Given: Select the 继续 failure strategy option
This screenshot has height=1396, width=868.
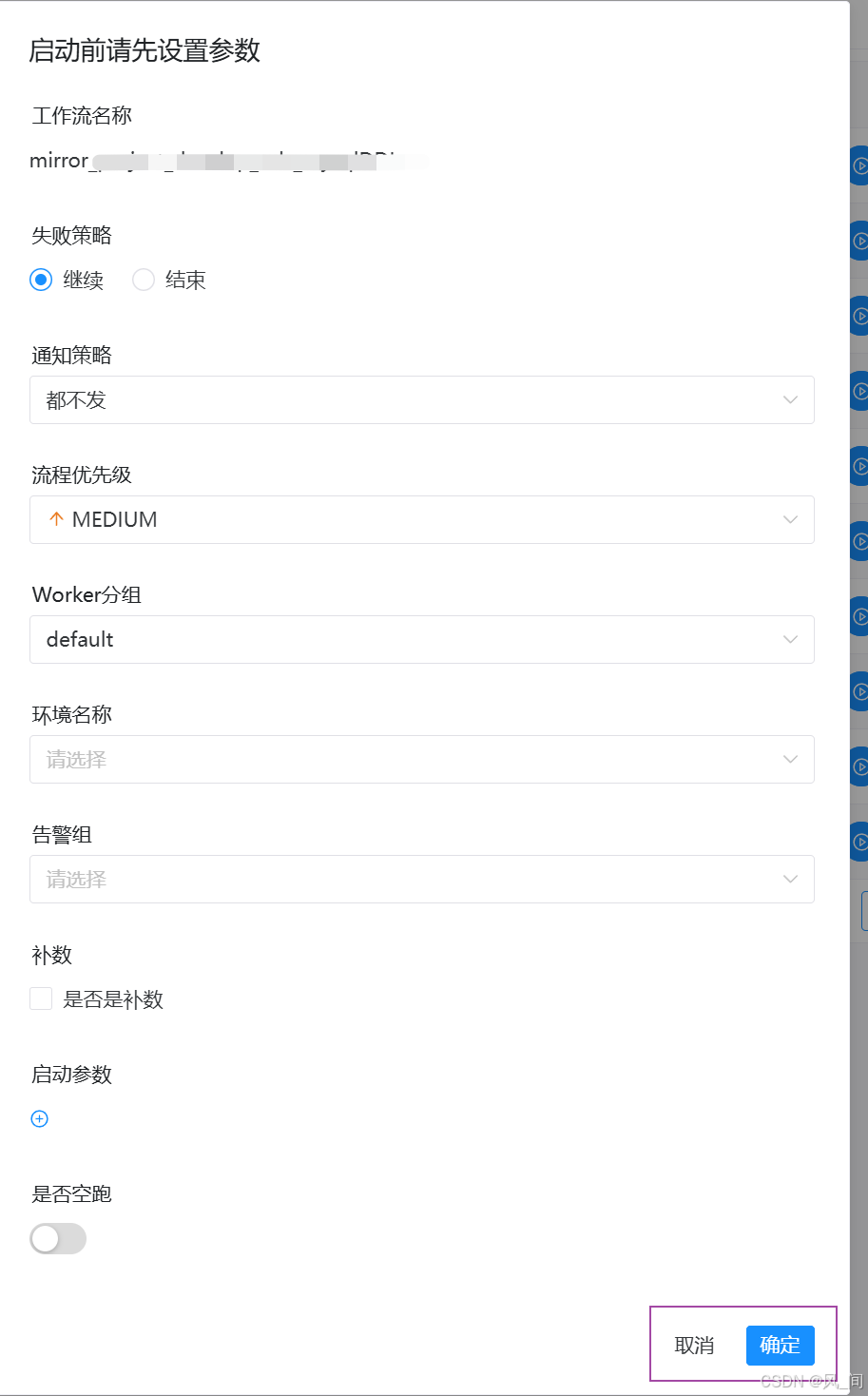Looking at the screenshot, I should pyautogui.click(x=40, y=280).
